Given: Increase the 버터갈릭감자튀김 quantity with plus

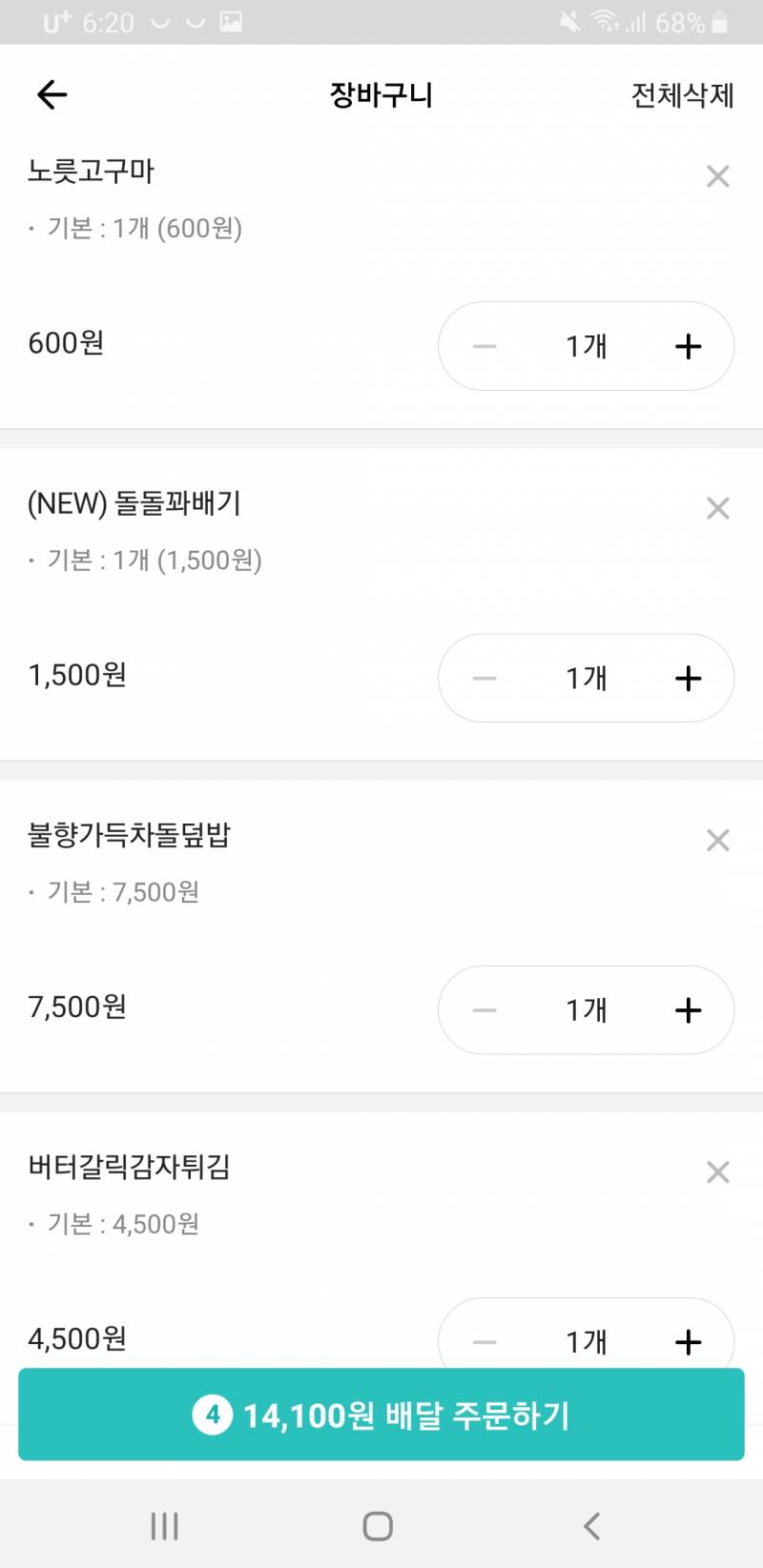Looking at the screenshot, I should point(688,1341).
